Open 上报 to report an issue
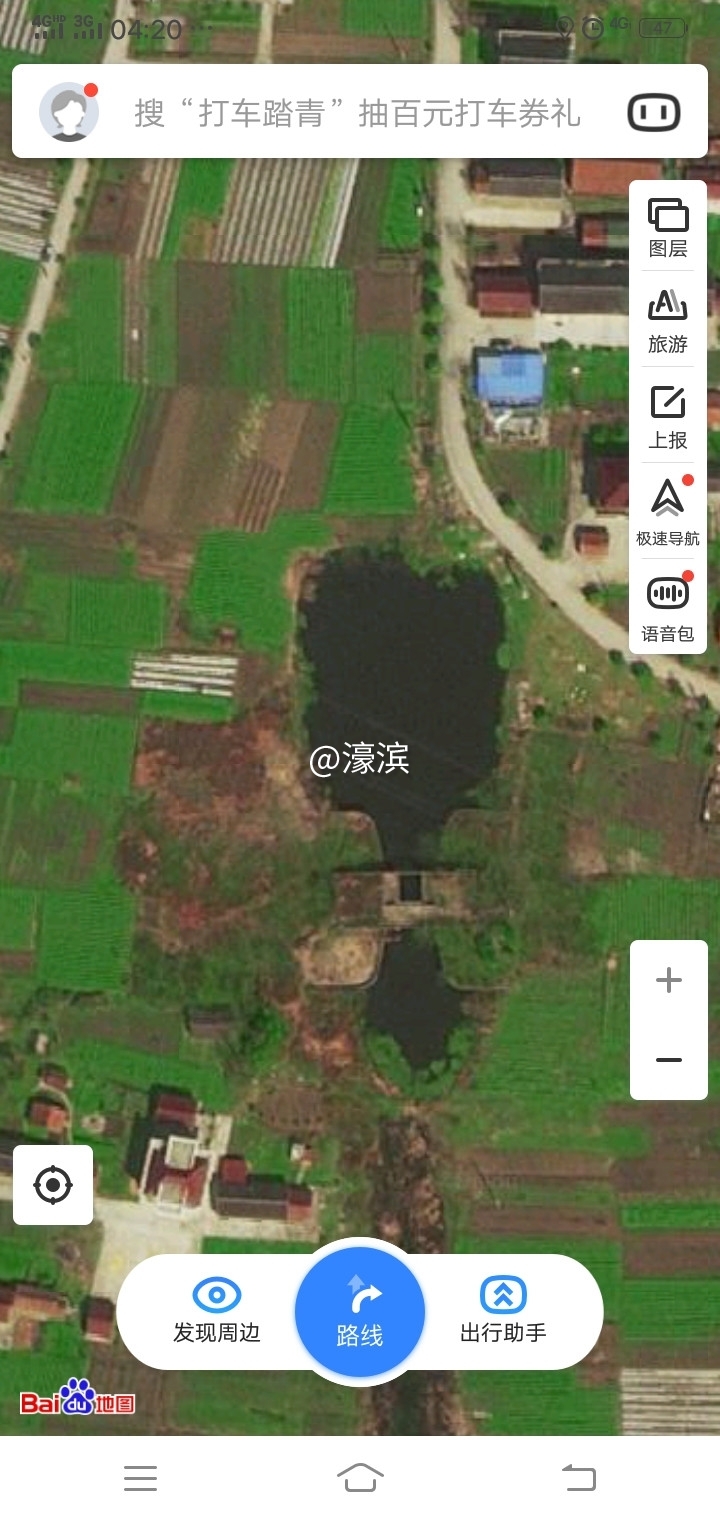Image resolution: width=720 pixels, height=1520 pixels. pos(668,418)
